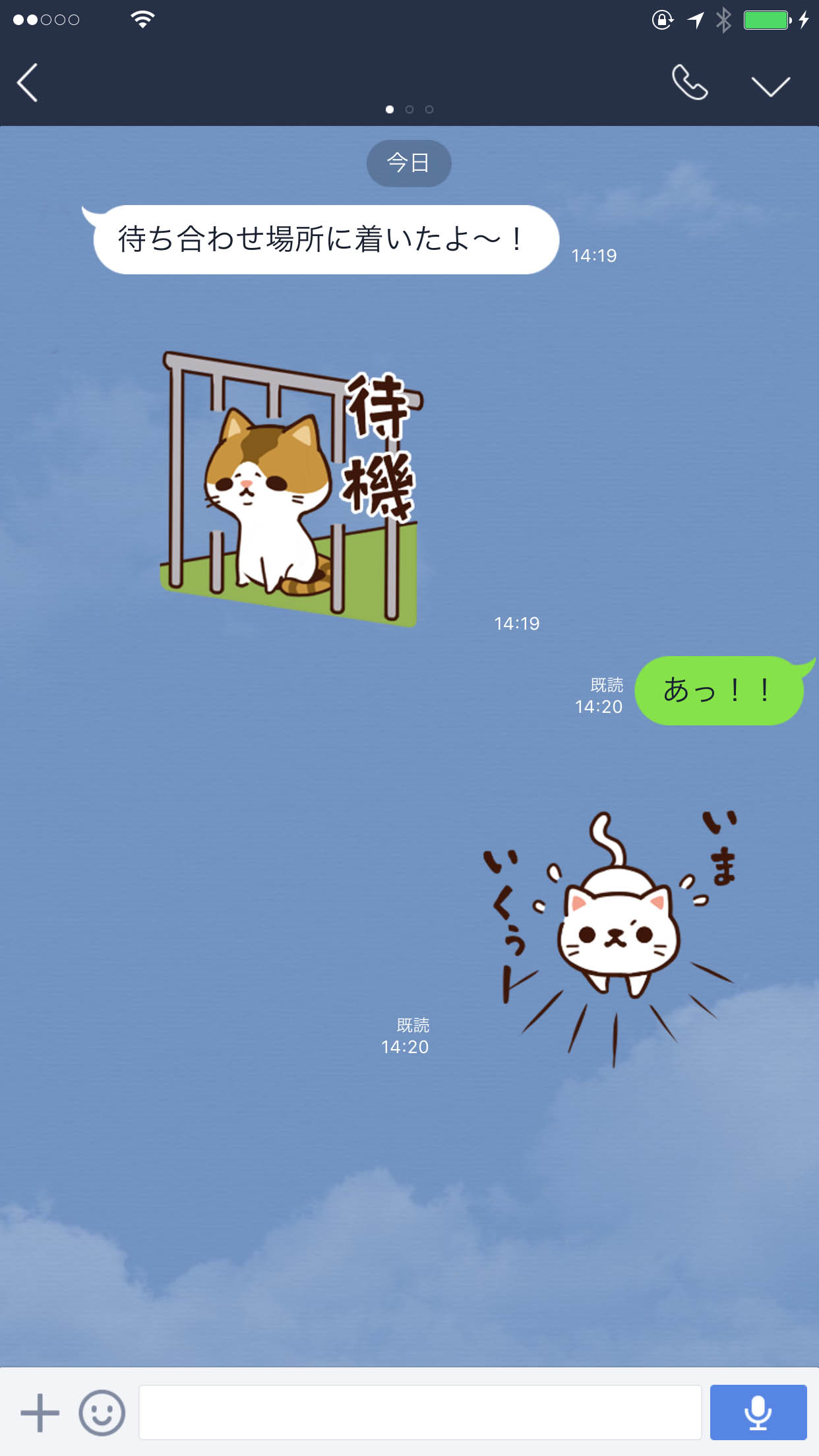Start a voice call with this contact

(690, 83)
